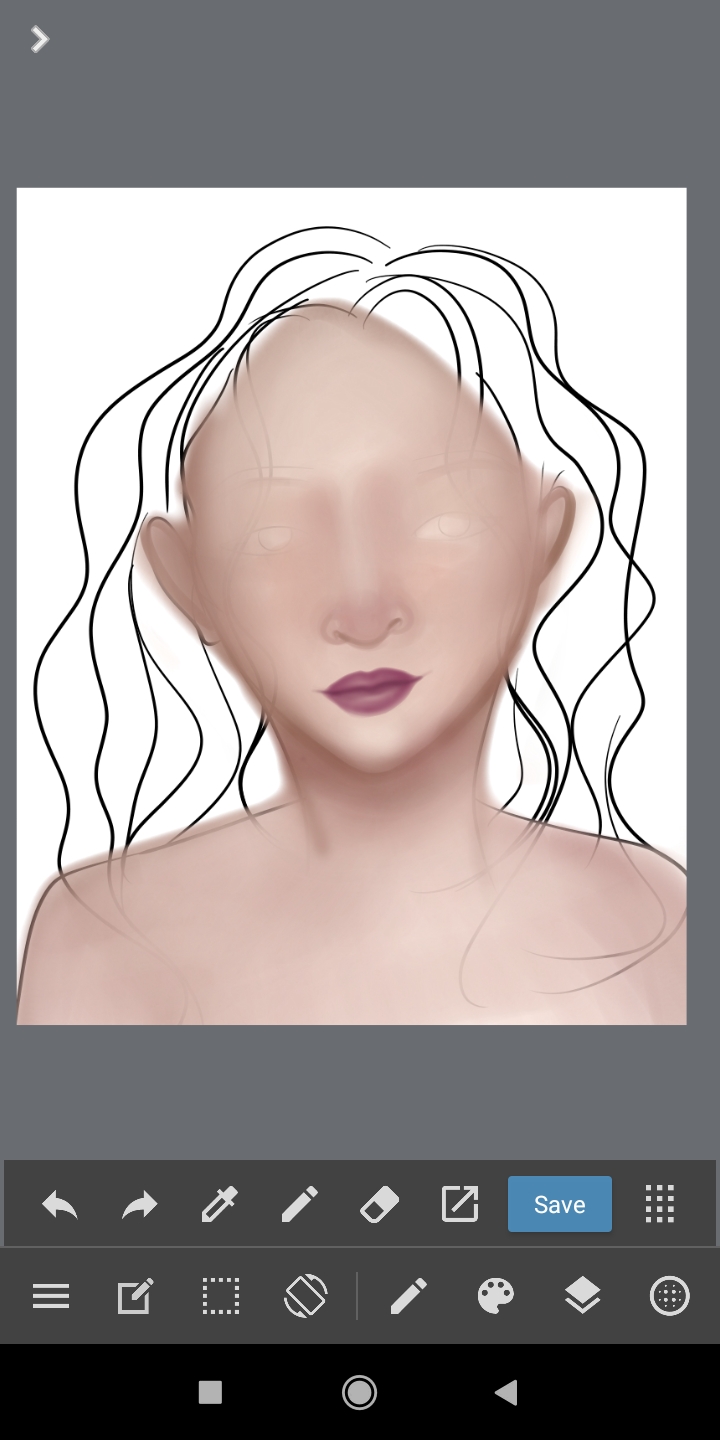This screenshot has height=1440, width=720.
Task: Select the eraser tool
Action: (x=379, y=1205)
